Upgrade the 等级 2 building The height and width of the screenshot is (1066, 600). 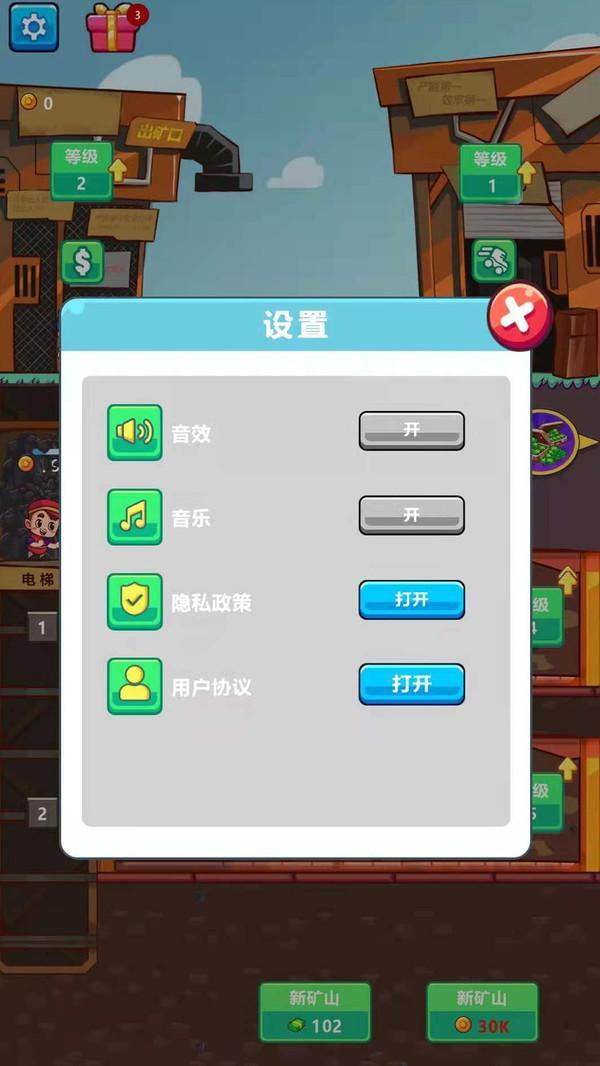pyautogui.click(x=82, y=170)
